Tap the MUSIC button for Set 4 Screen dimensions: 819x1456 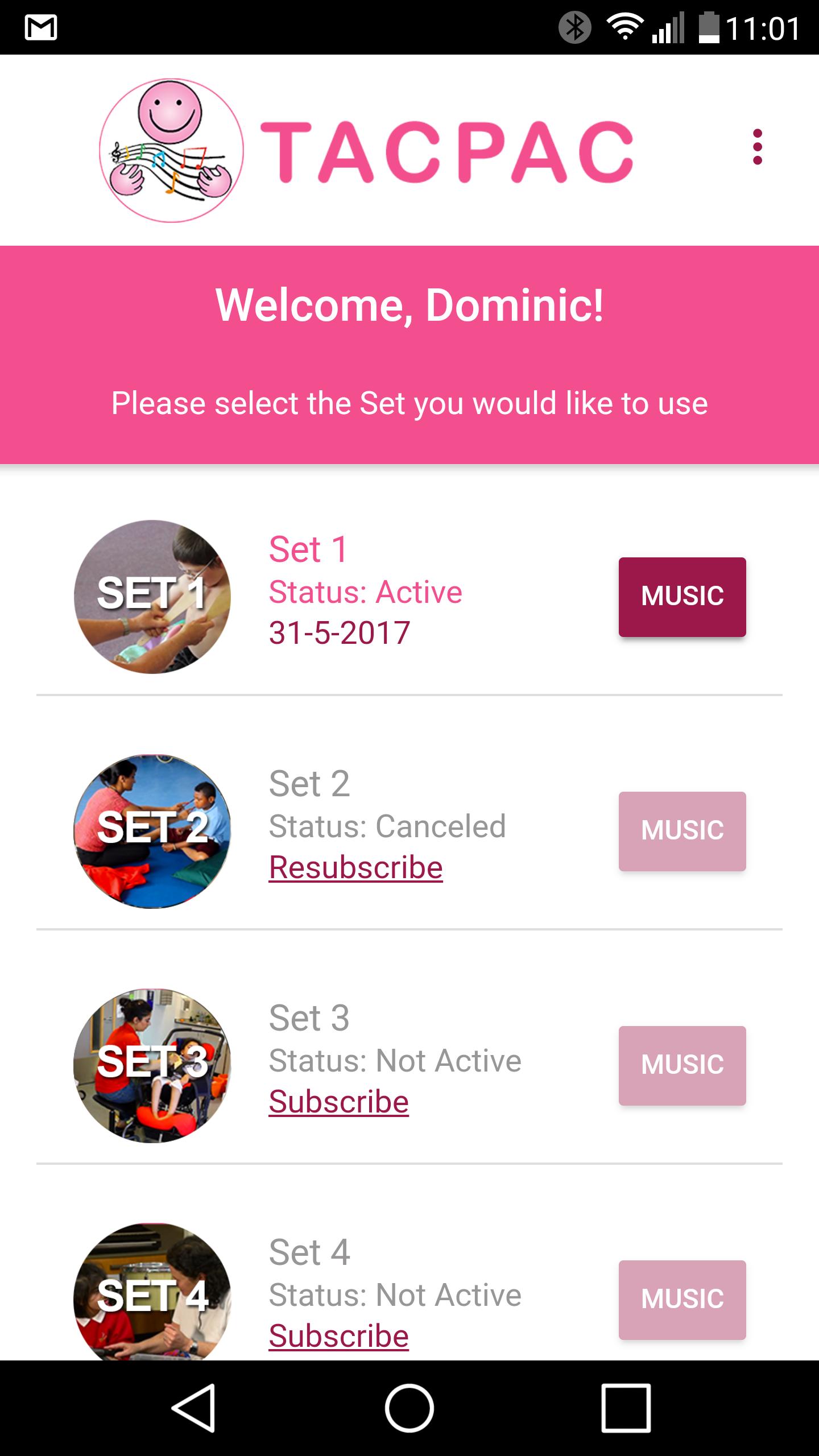[x=682, y=1300]
